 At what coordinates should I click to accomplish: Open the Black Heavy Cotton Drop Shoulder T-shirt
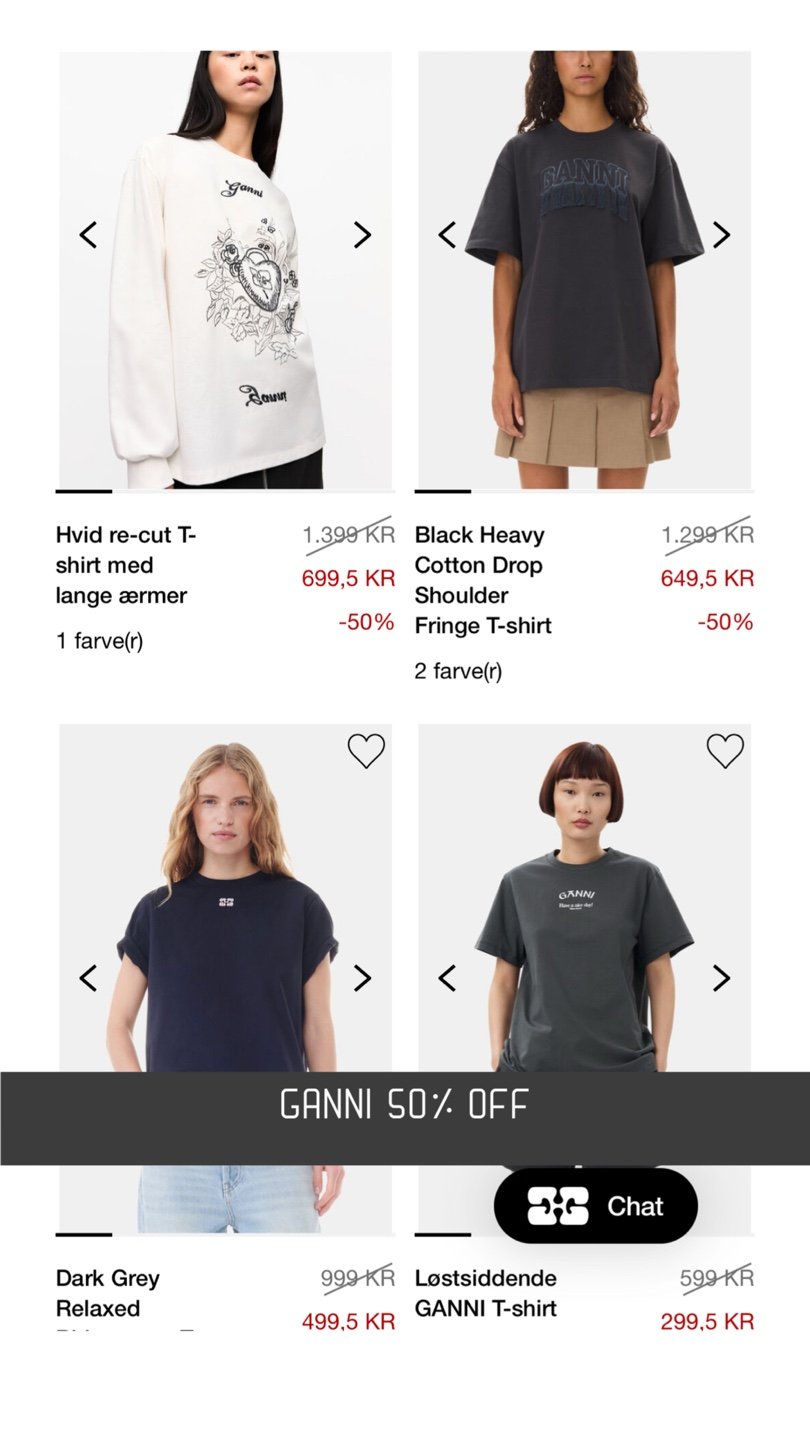coord(483,580)
